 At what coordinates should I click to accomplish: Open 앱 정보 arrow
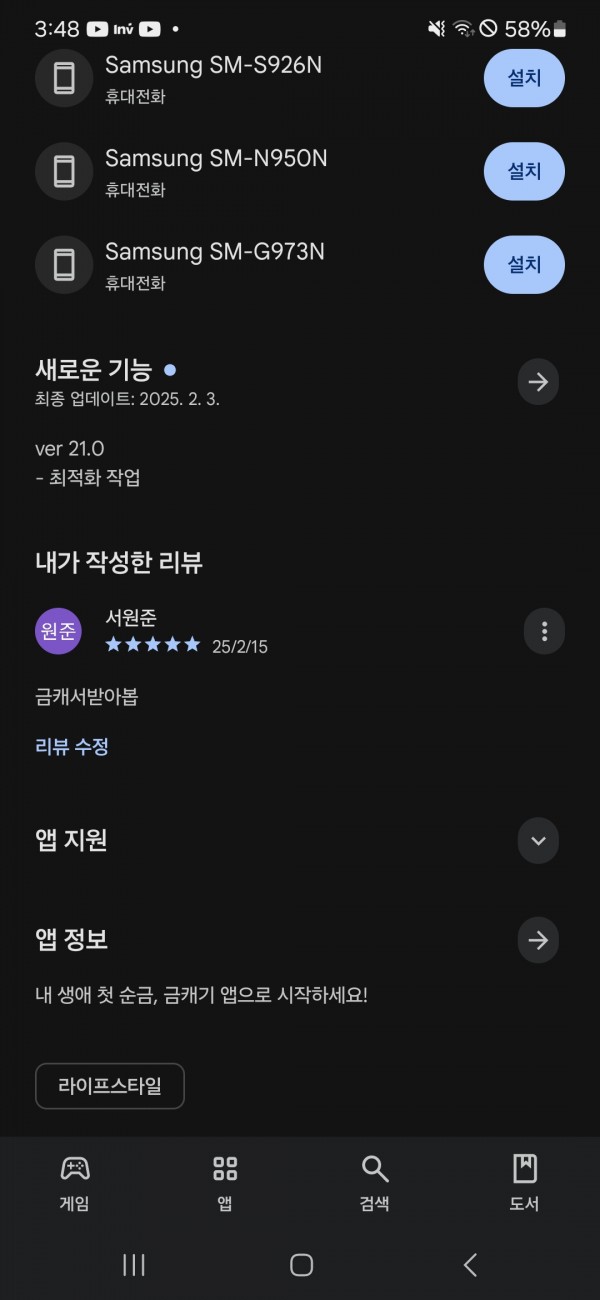(x=538, y=940)
